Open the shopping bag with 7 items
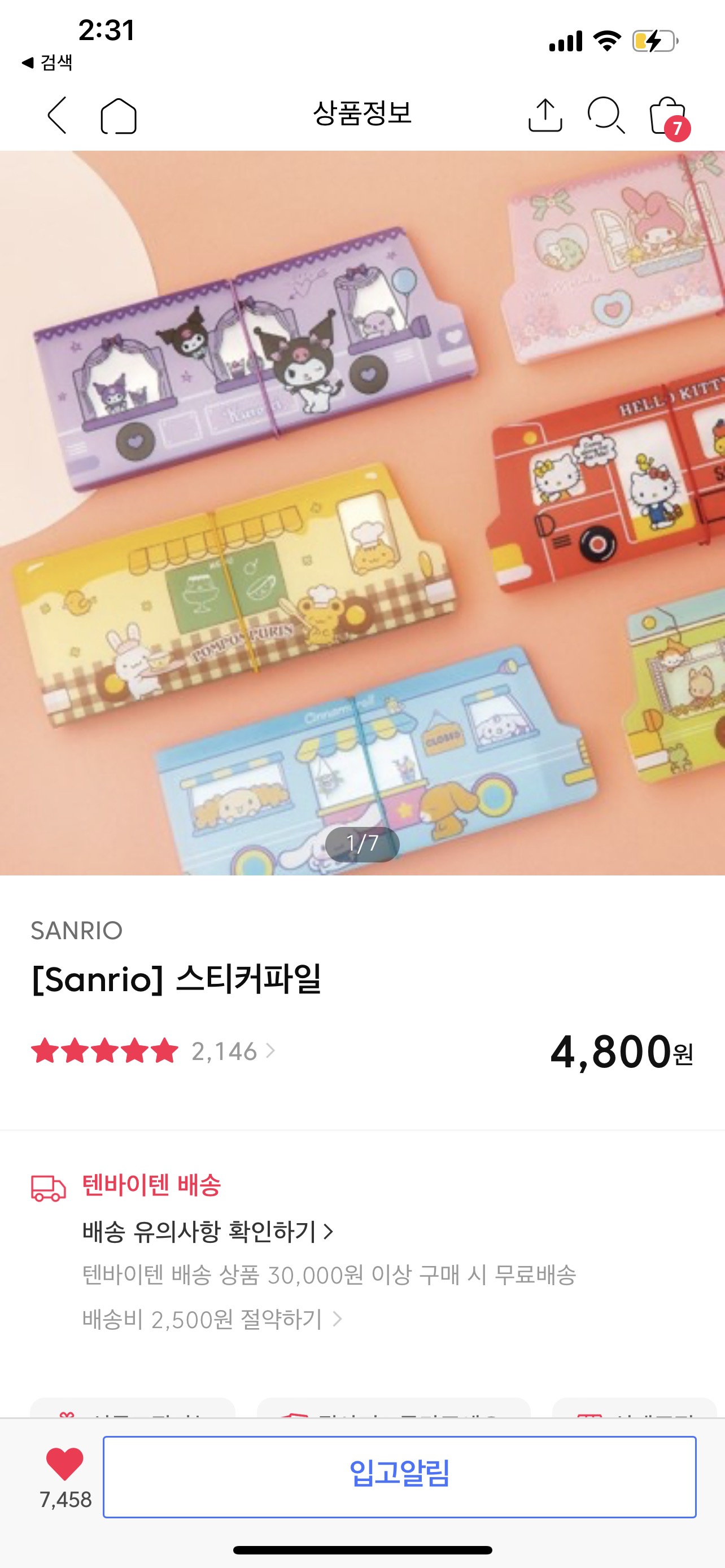This screenshot has height=1568, width=725. 669,116
